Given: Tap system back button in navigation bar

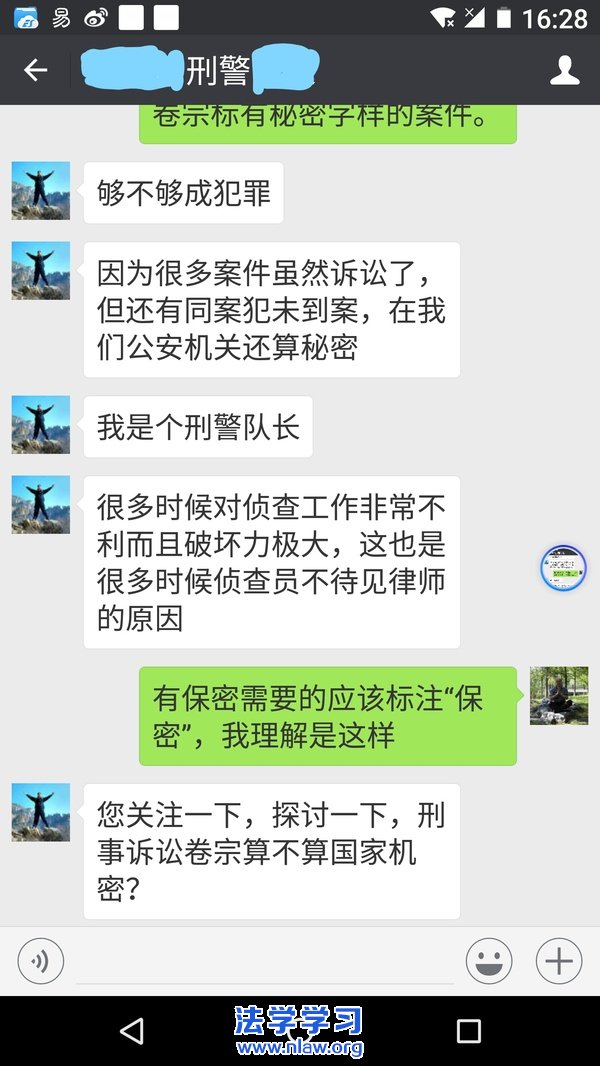Looking at the screenshot, I should 131,1031.
